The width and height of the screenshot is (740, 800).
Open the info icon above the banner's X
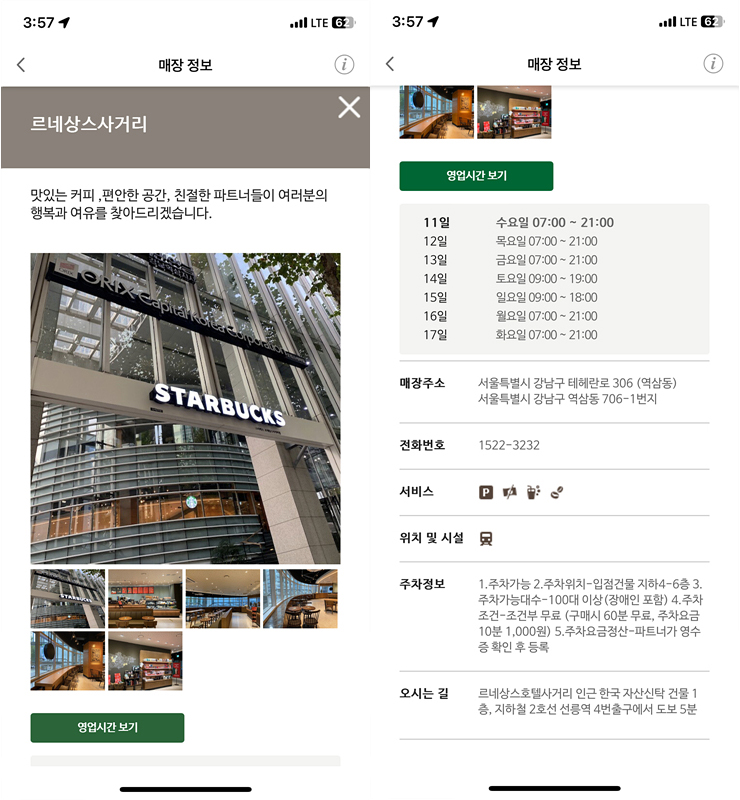[x=344, y=65]
